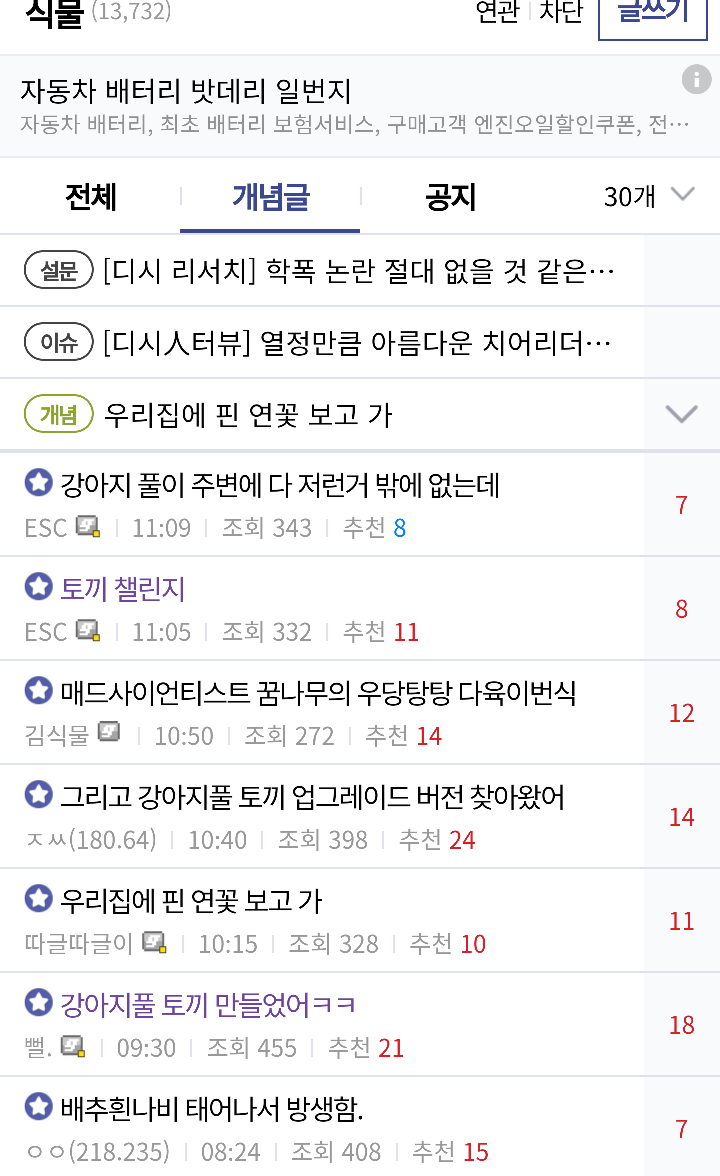
Task: View 18 comments on 강아지풀 토끼 만들었어 post
Action: point(681,1024)
